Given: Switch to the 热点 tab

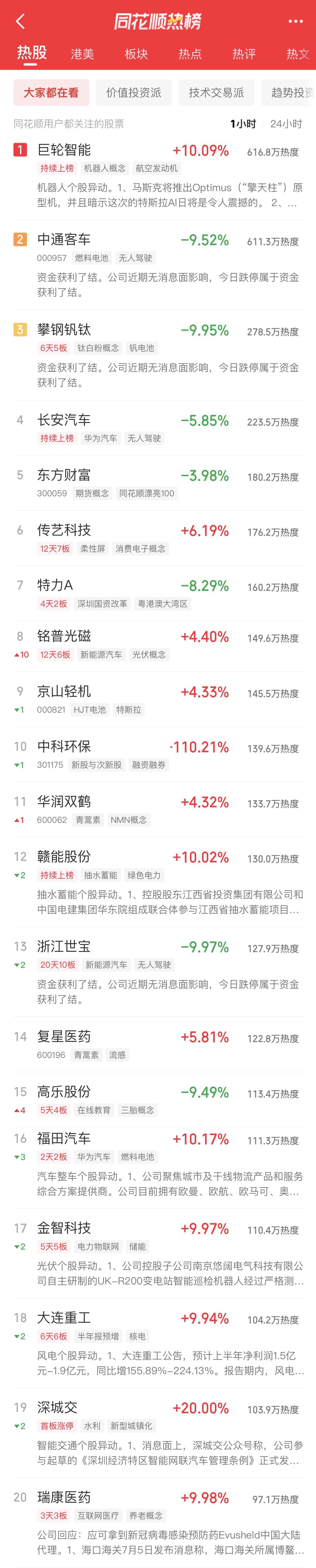Looking at the screenshot, I should (x=190, y=54).
